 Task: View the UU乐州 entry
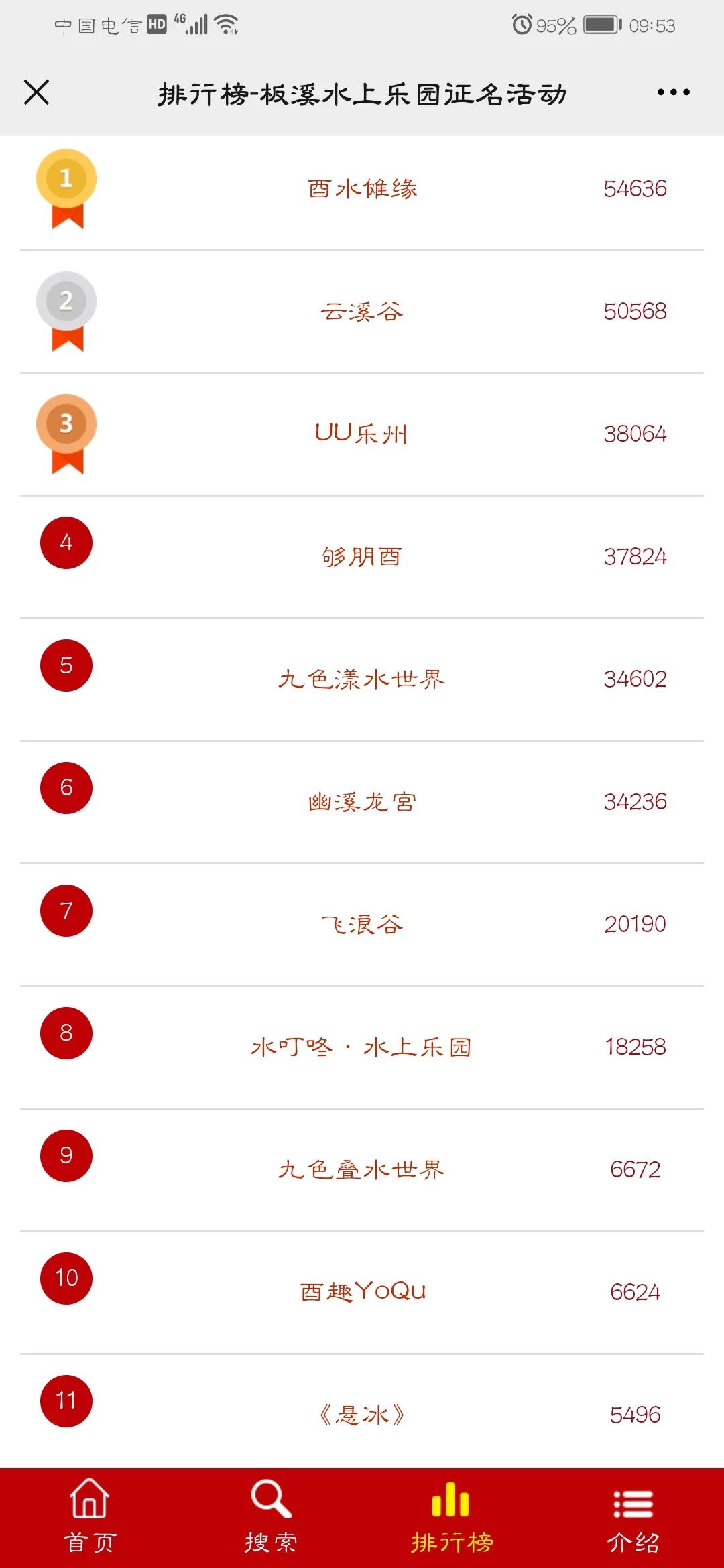[x=362, y=435]
